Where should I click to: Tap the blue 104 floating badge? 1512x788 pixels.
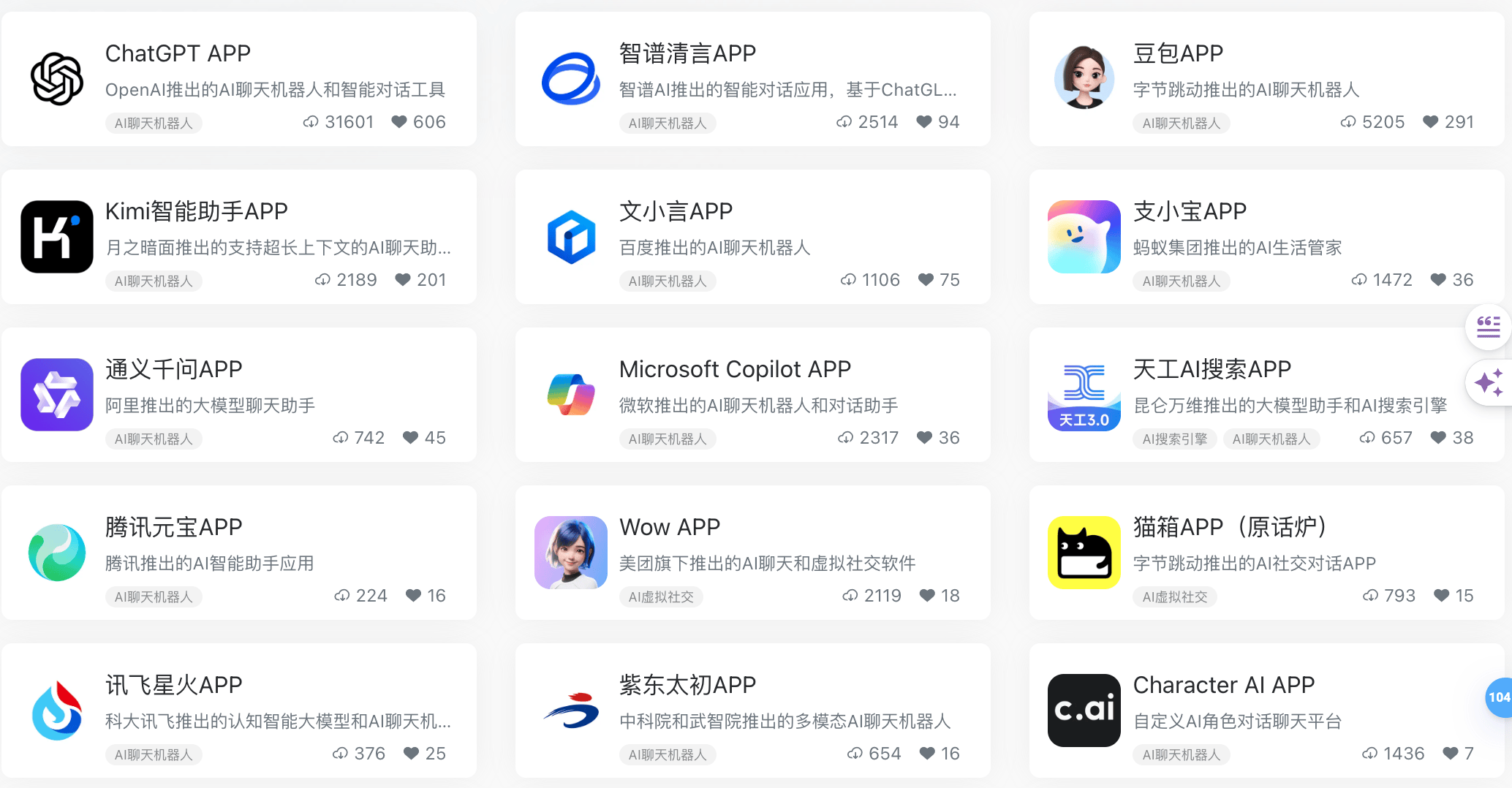1498,697
